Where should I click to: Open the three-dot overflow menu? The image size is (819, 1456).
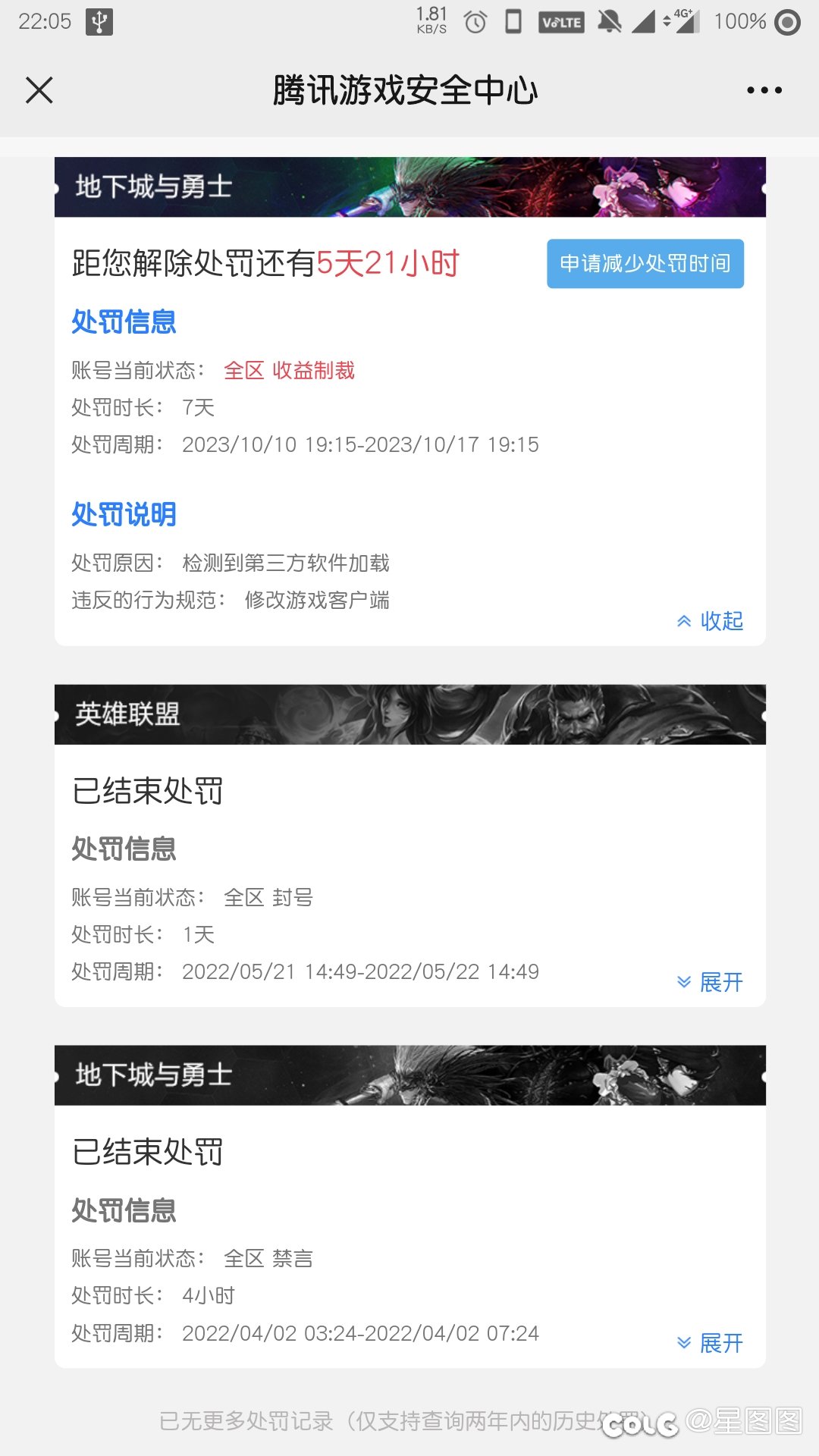click(x=764, y=90)
